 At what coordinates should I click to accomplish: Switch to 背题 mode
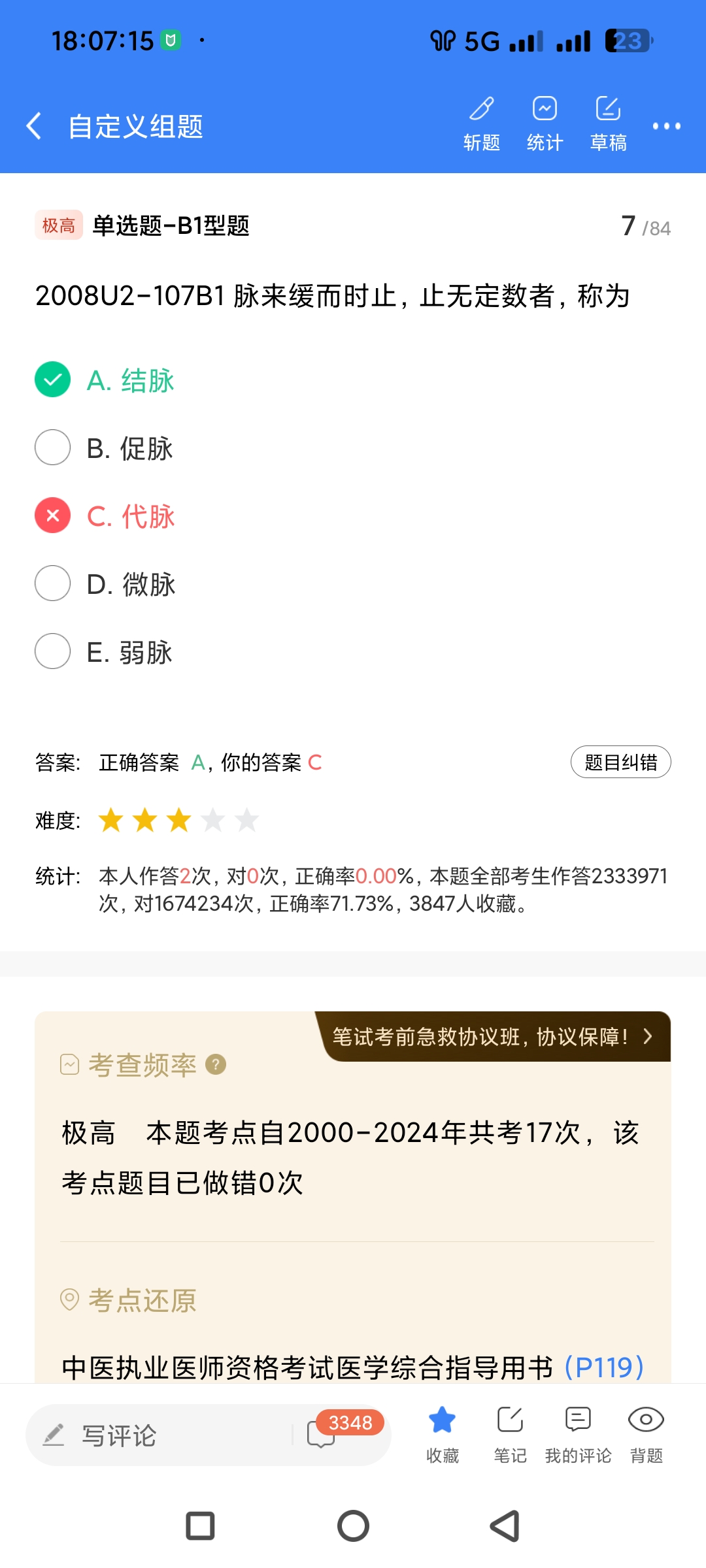(x=646, y=1434)
